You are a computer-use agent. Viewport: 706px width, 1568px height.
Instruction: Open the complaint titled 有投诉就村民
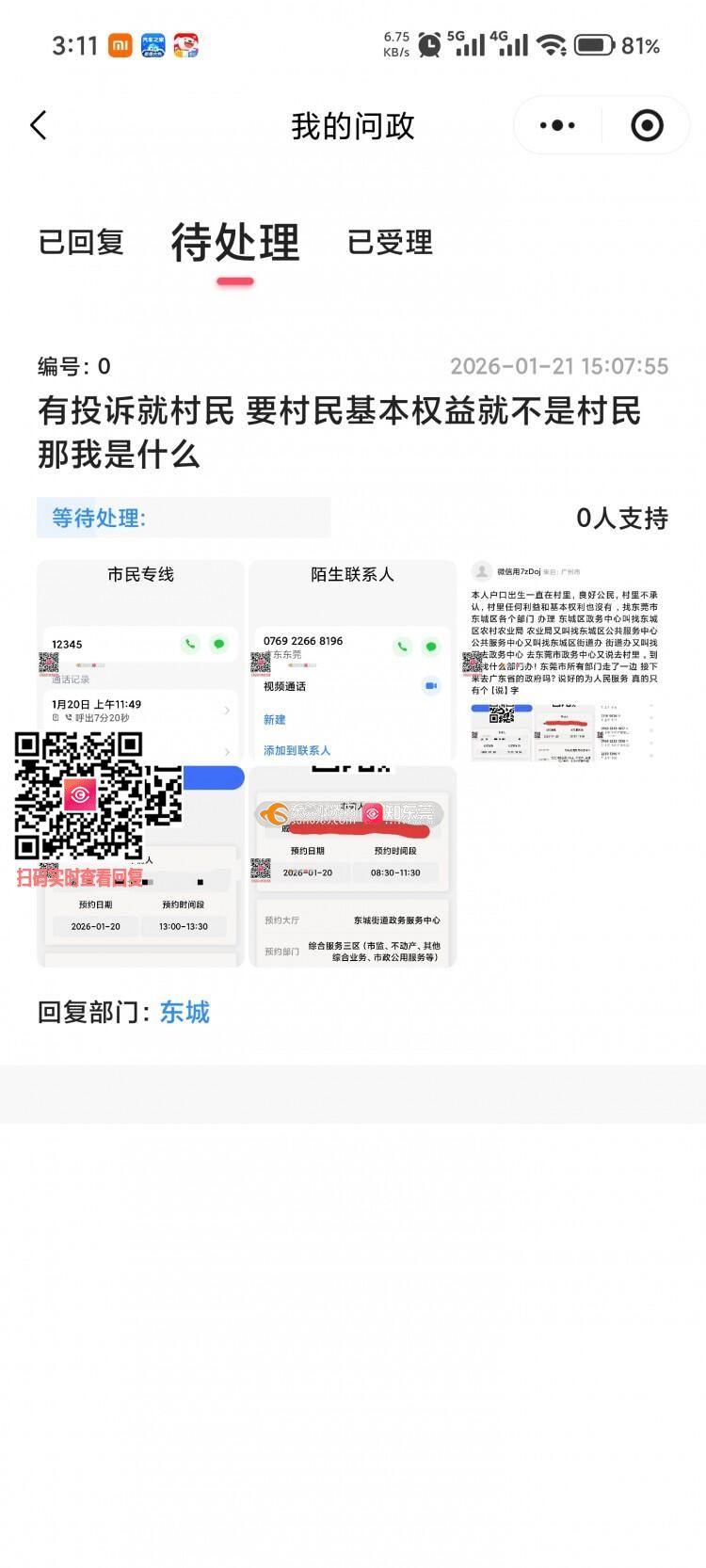(339, 432)
